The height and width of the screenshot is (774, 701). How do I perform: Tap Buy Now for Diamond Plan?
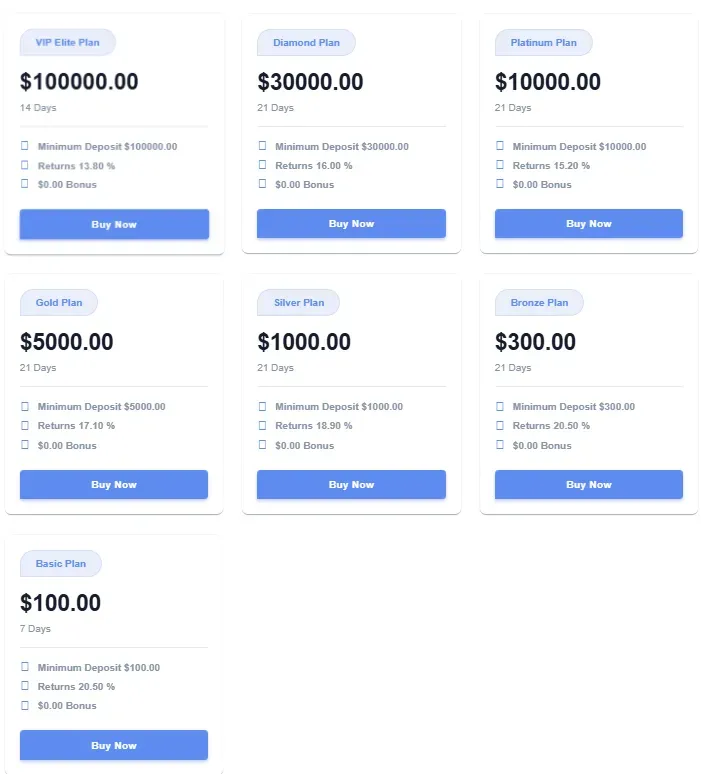[351, 224]
